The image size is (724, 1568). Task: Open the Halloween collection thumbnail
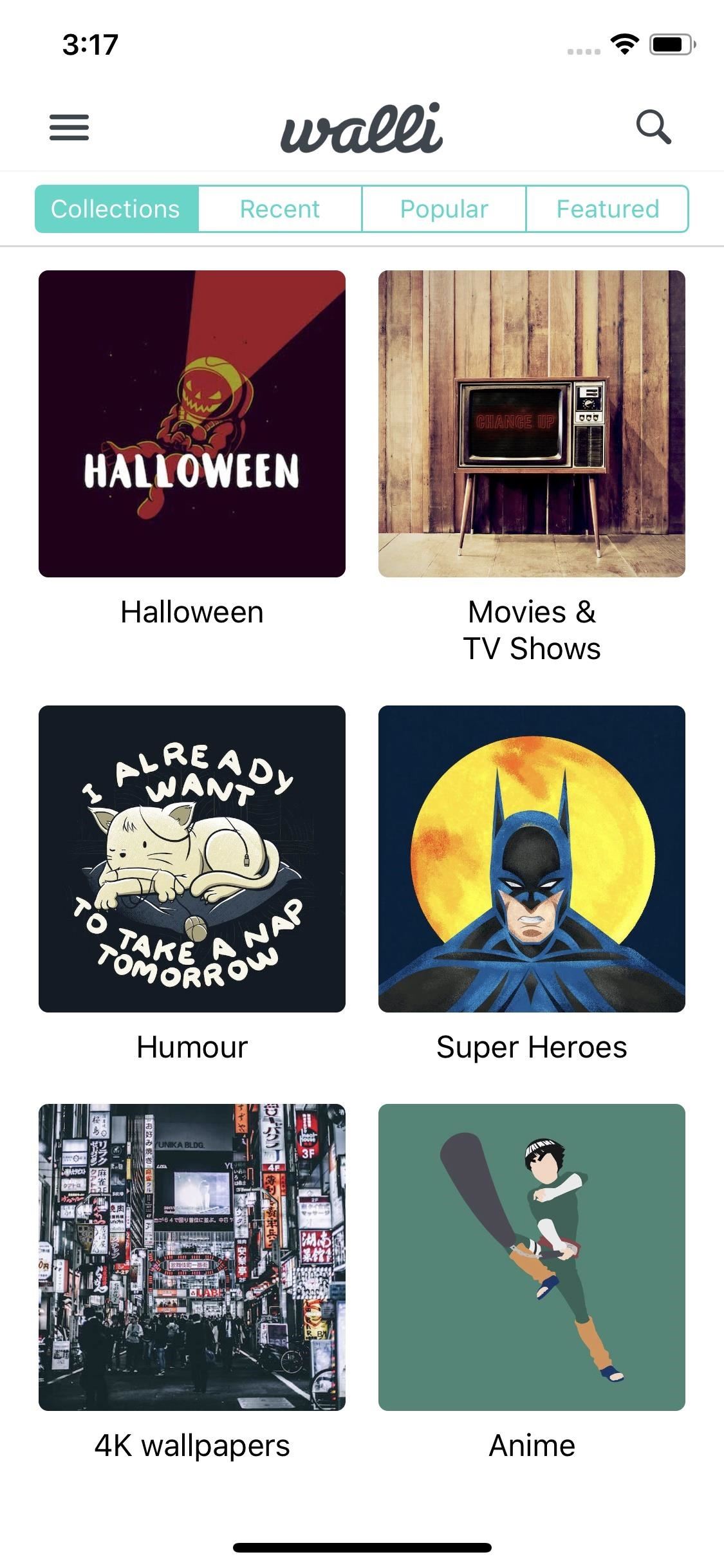pos(191,424)
